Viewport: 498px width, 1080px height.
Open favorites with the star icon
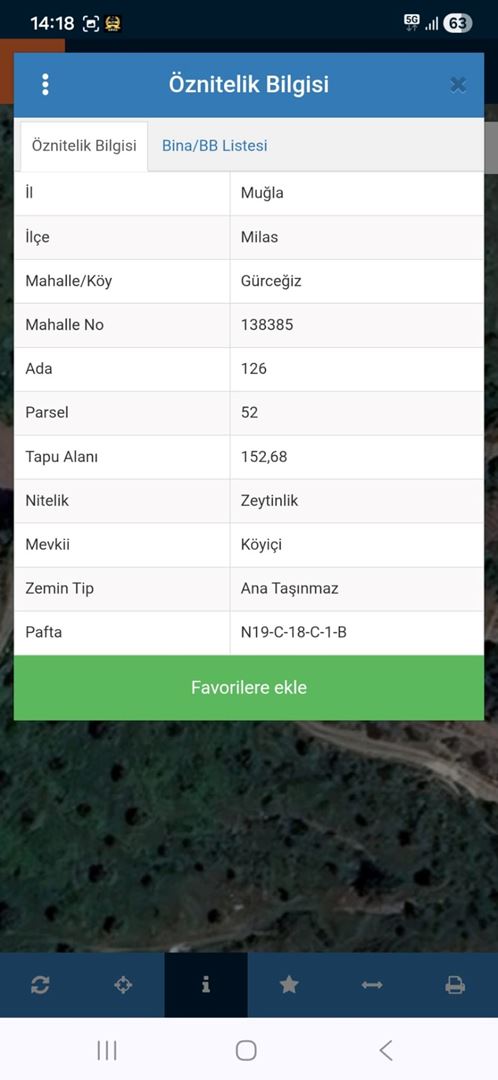click(x=289, y=985)
